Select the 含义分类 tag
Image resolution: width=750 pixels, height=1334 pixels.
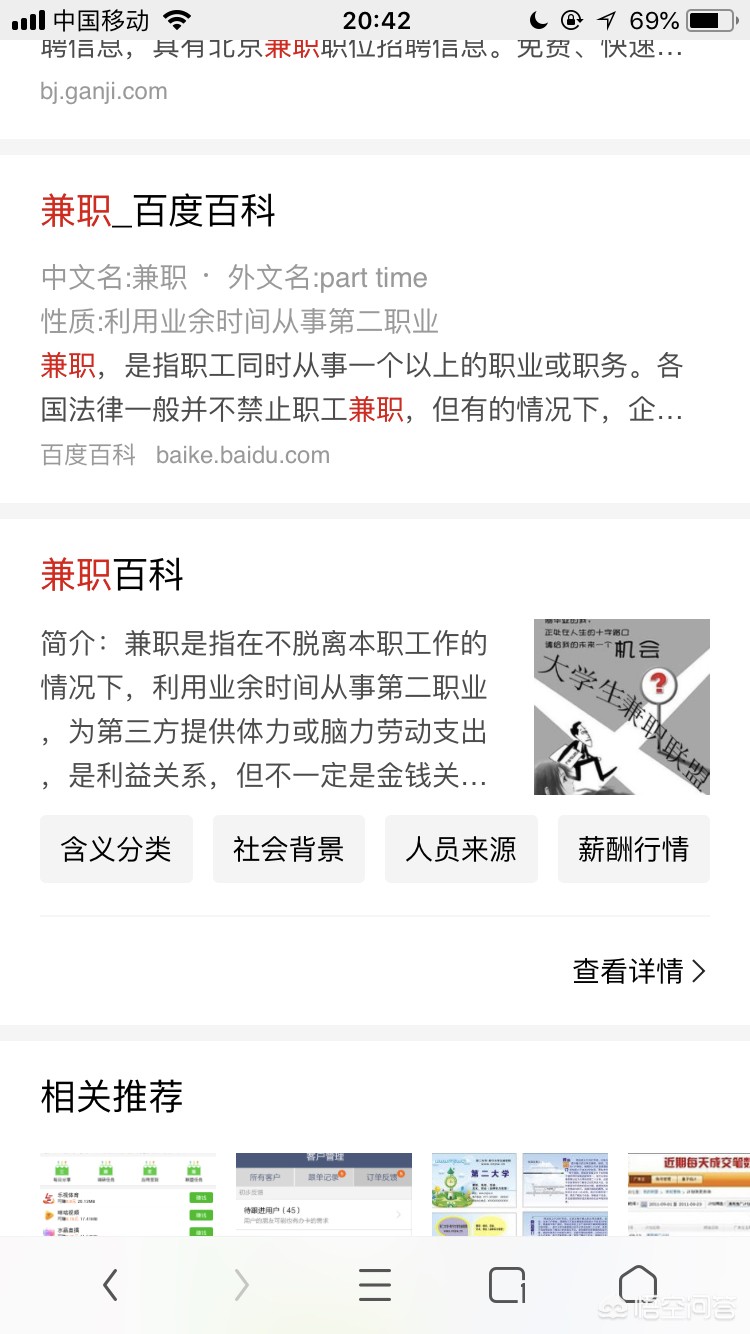116,848
